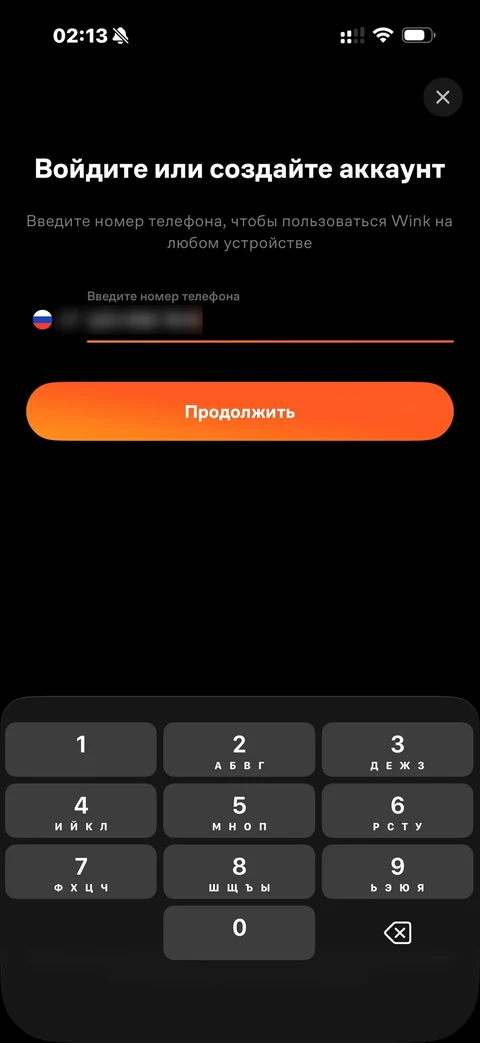Enter digit 5 on the keypad
This screenshot has height=1043, width=480.
[239, 811]
